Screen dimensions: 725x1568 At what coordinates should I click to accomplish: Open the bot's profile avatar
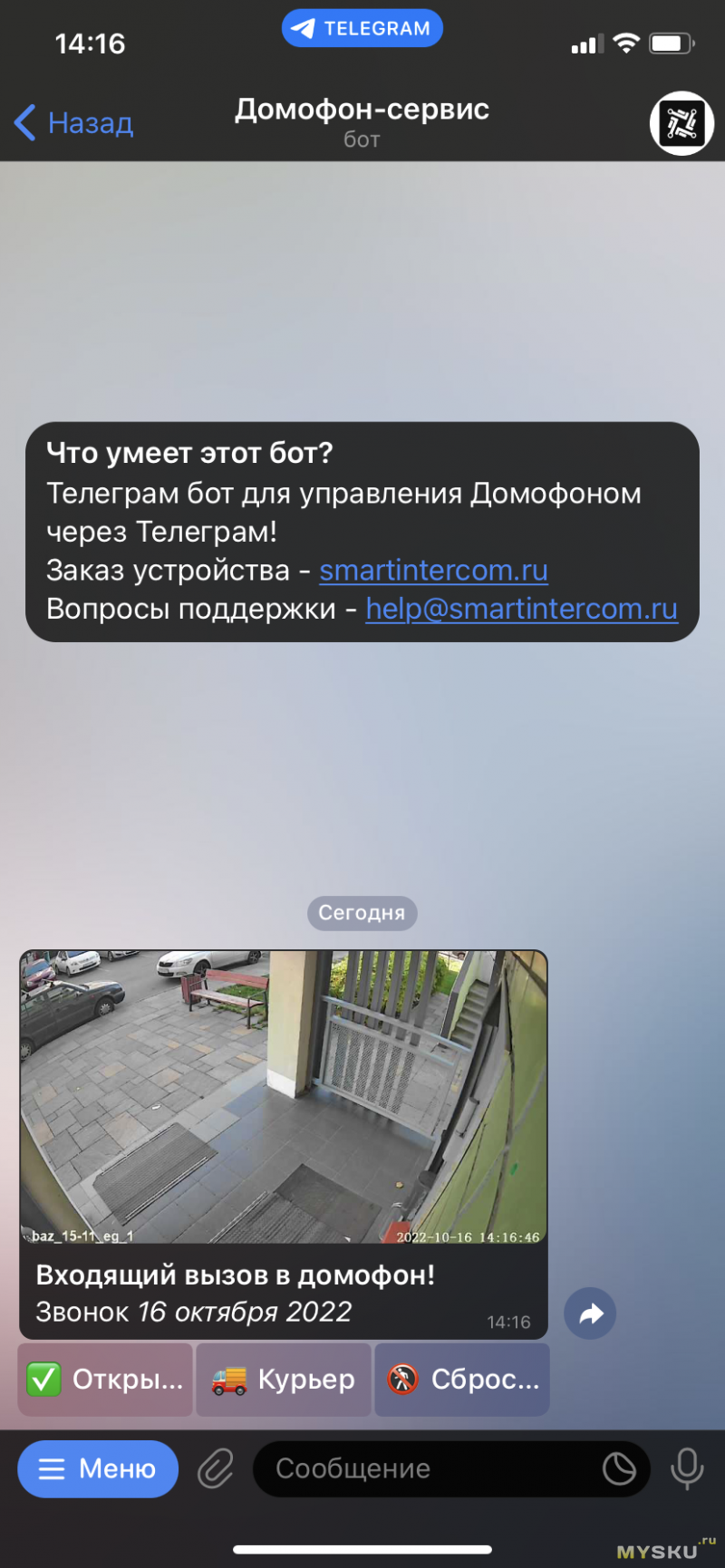pos(681,123)
